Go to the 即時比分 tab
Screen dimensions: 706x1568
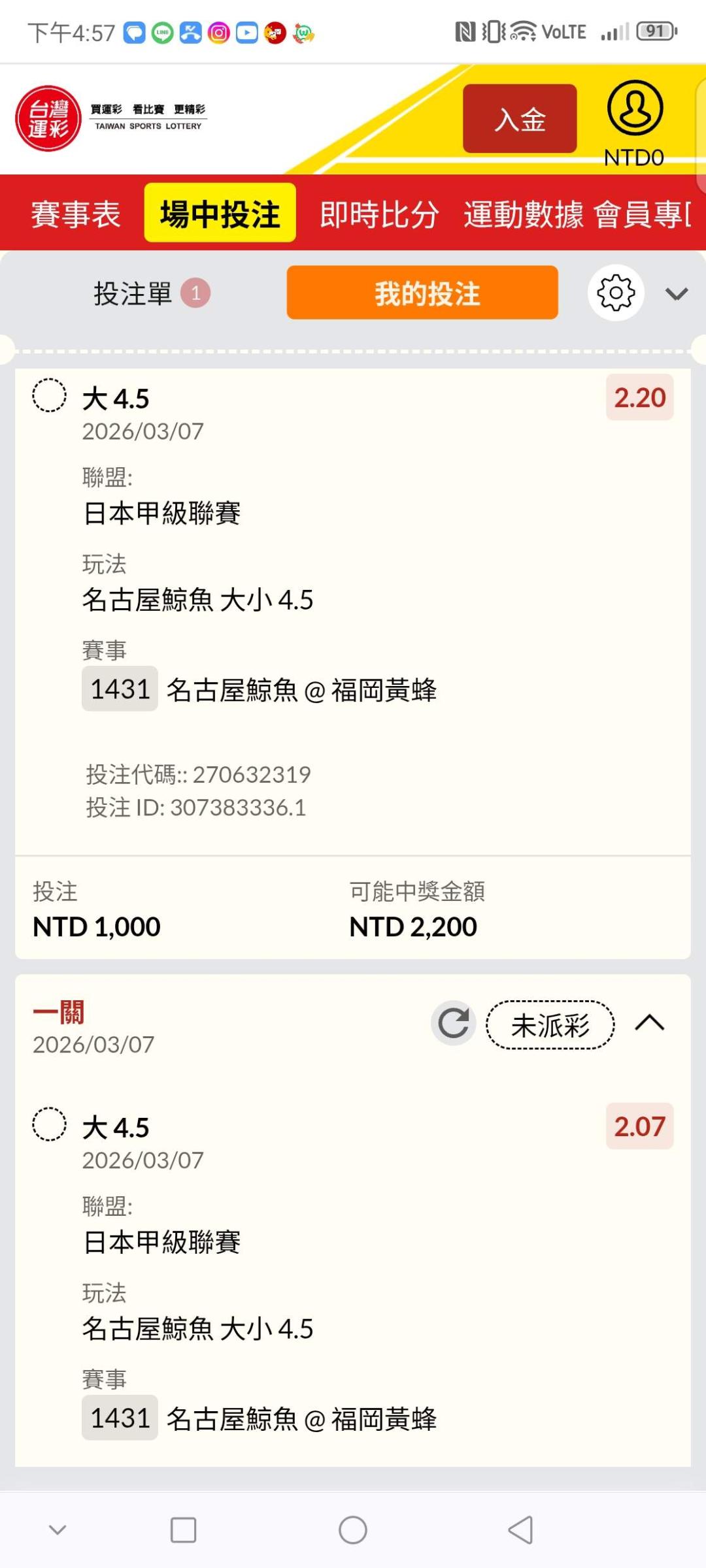(x=379, y=214)
